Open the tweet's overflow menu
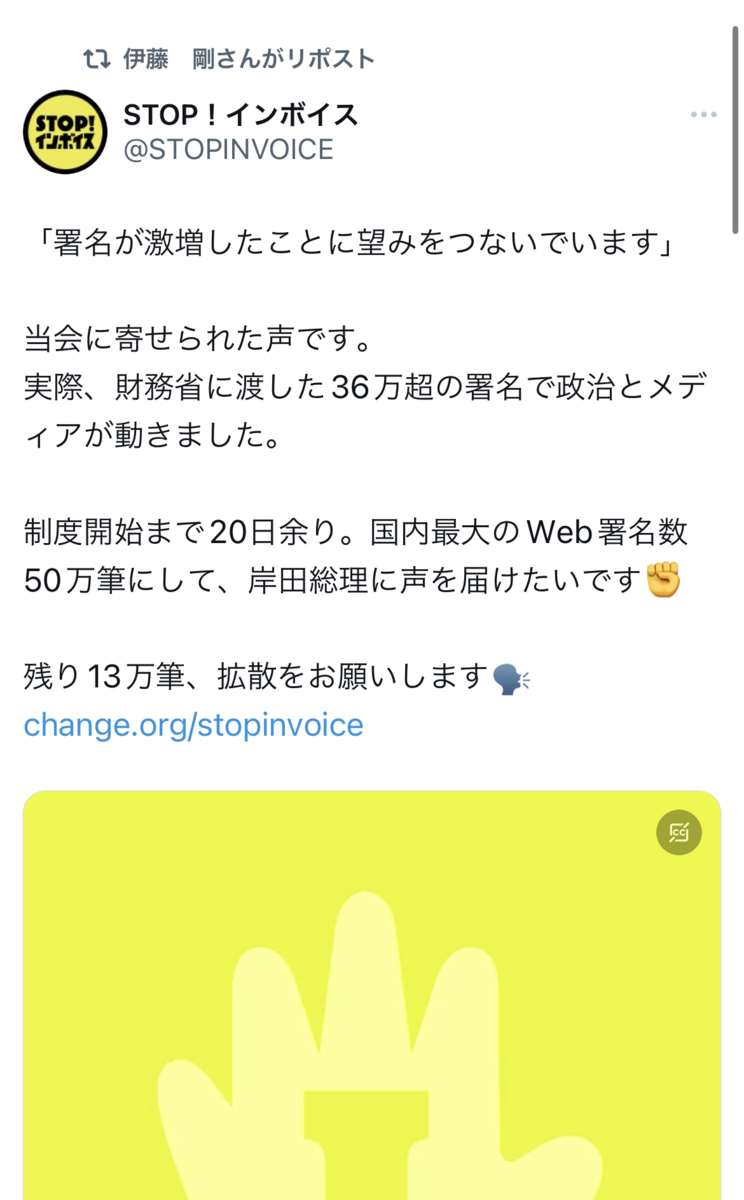The image size is (744, 1200). tap(704, 115)
